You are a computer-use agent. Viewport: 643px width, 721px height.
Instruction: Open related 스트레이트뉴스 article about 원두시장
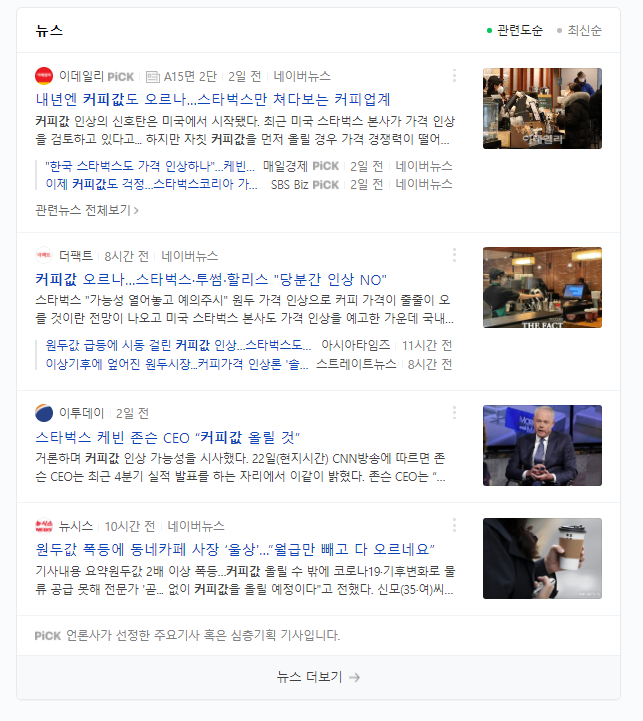(x=178, y=364)
